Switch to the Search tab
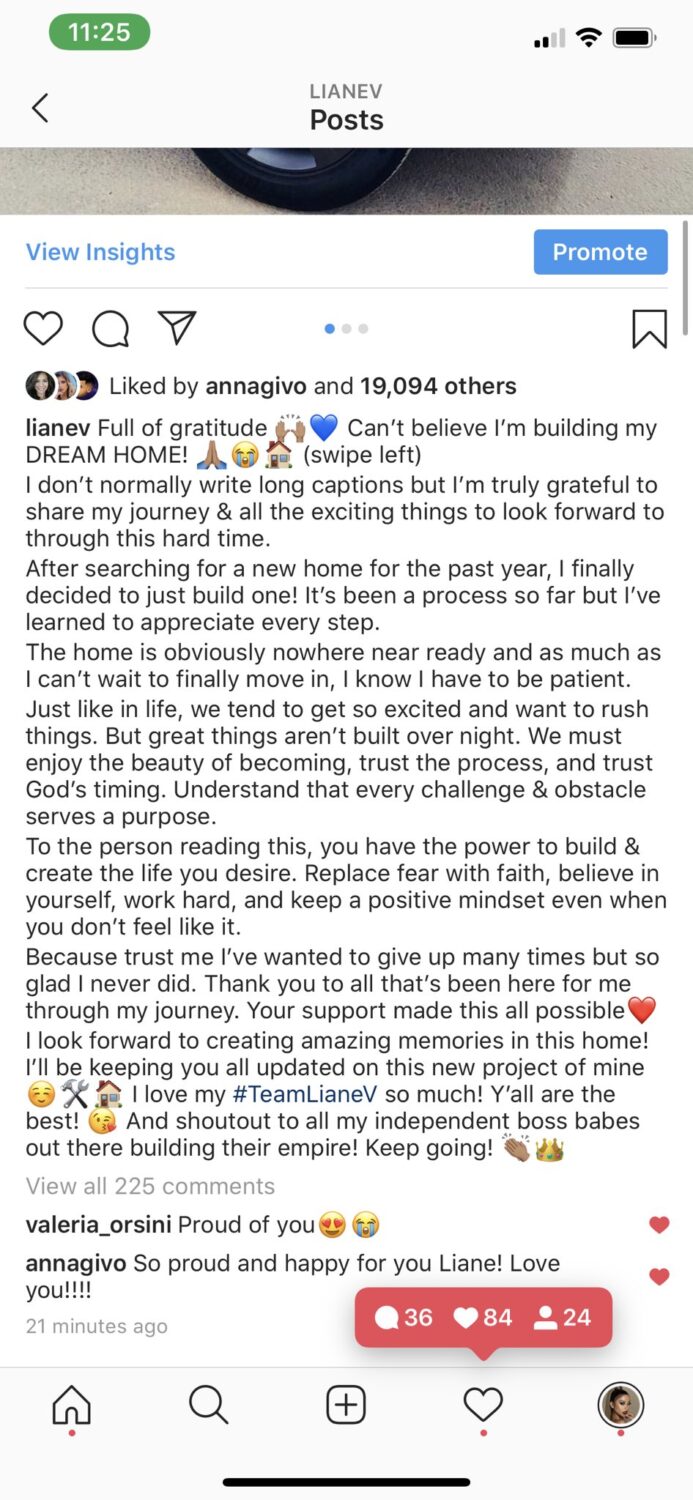 pyautogui.click(x=208, y=1406)
